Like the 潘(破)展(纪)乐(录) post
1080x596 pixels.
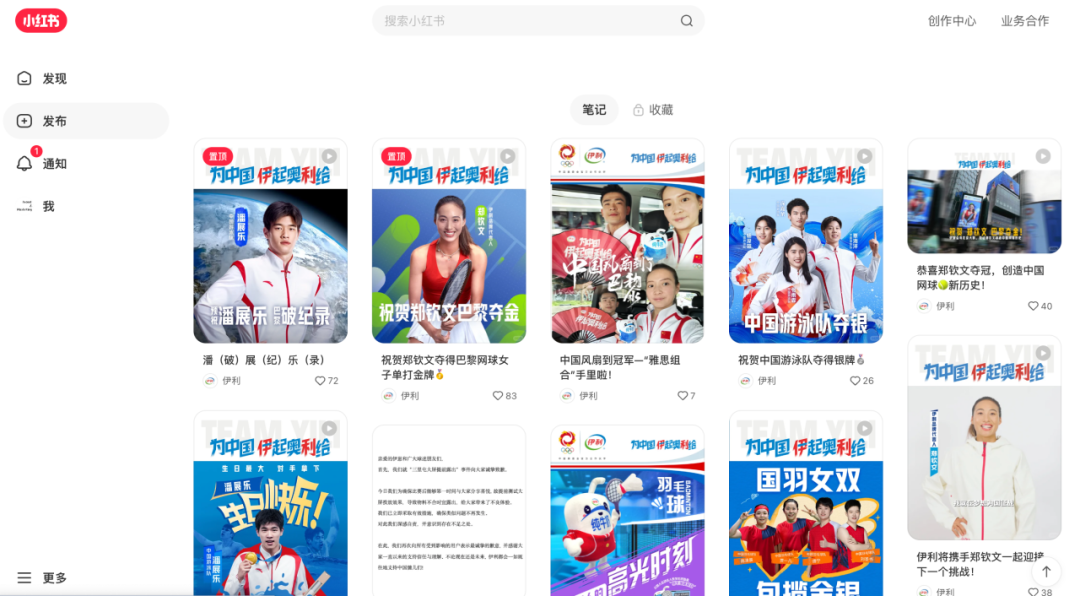coord(321,381)
